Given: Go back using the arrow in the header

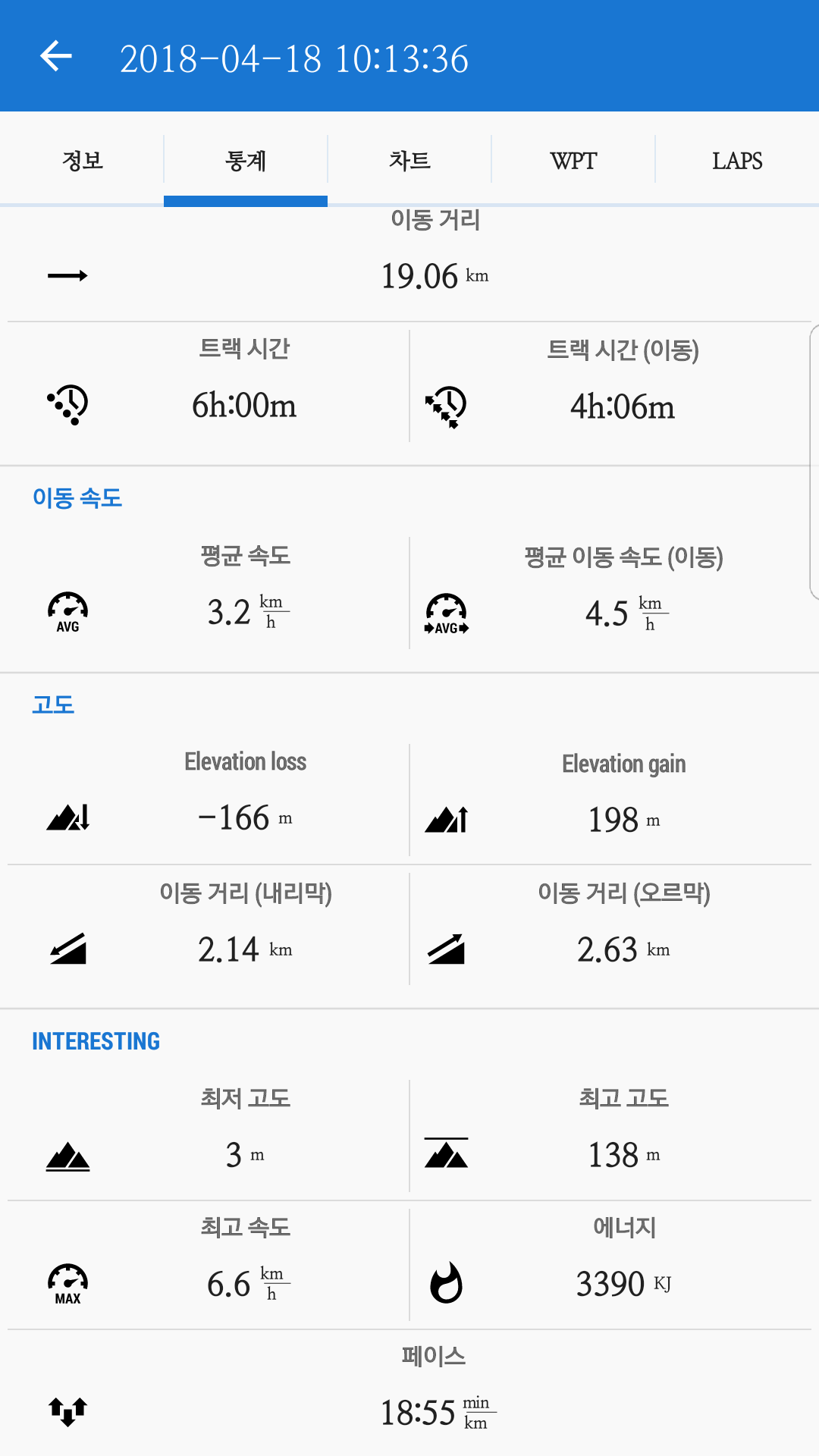Looking at the screenshot, I should pyautogui.click(x=56, y=56).
